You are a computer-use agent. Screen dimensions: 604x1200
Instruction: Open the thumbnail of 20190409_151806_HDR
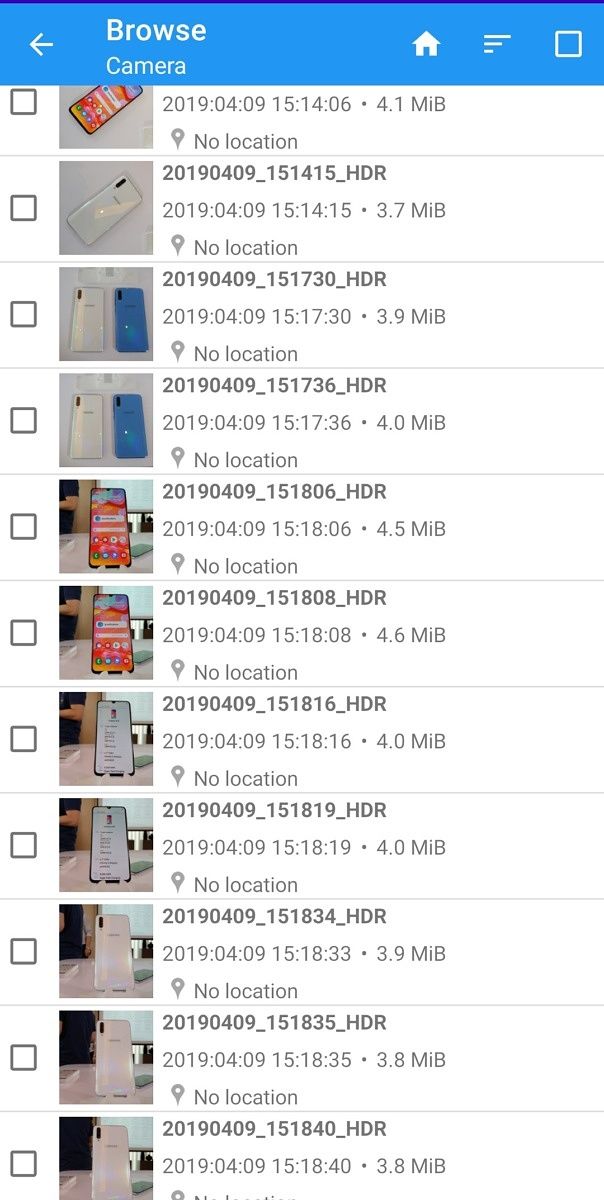click(x=106, y=526)
